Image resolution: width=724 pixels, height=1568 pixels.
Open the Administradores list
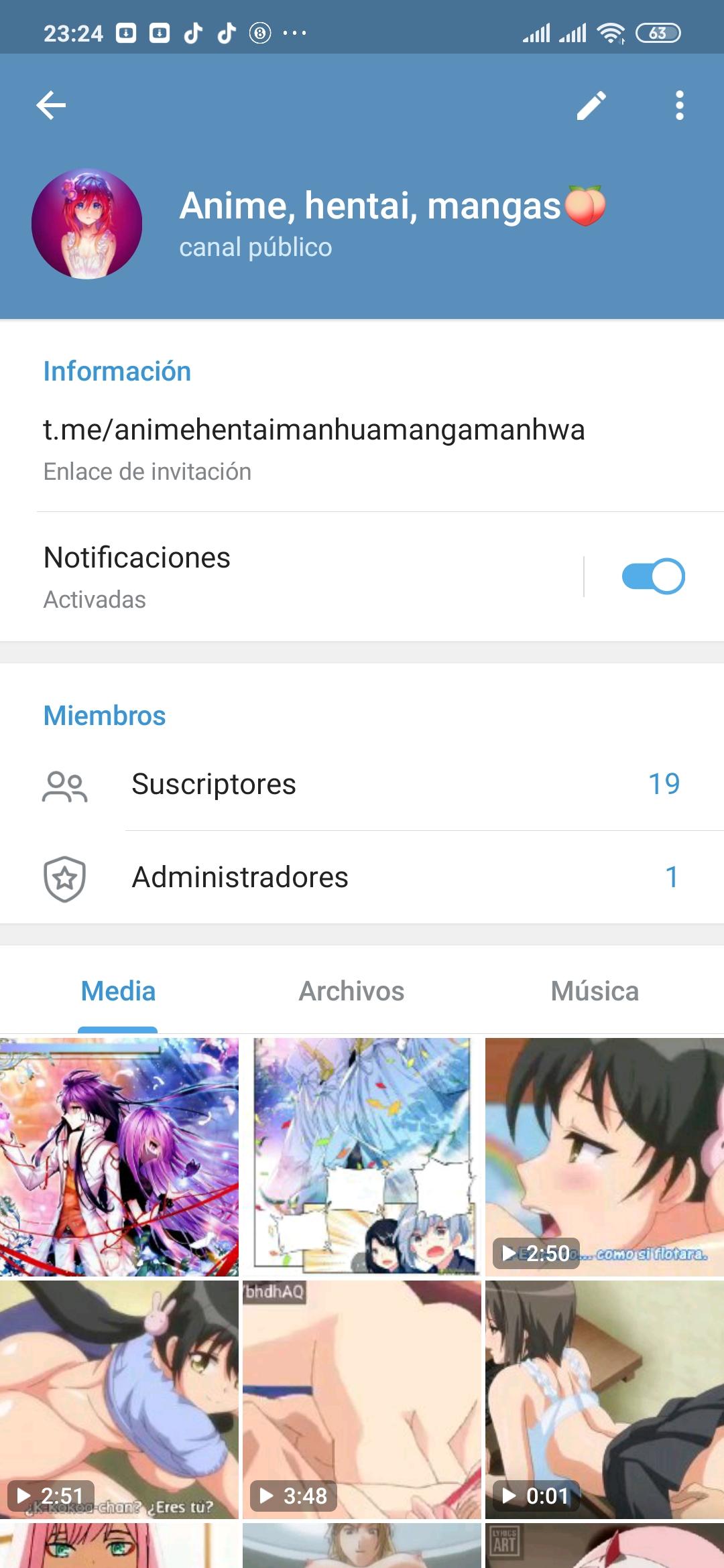(362, 877)
